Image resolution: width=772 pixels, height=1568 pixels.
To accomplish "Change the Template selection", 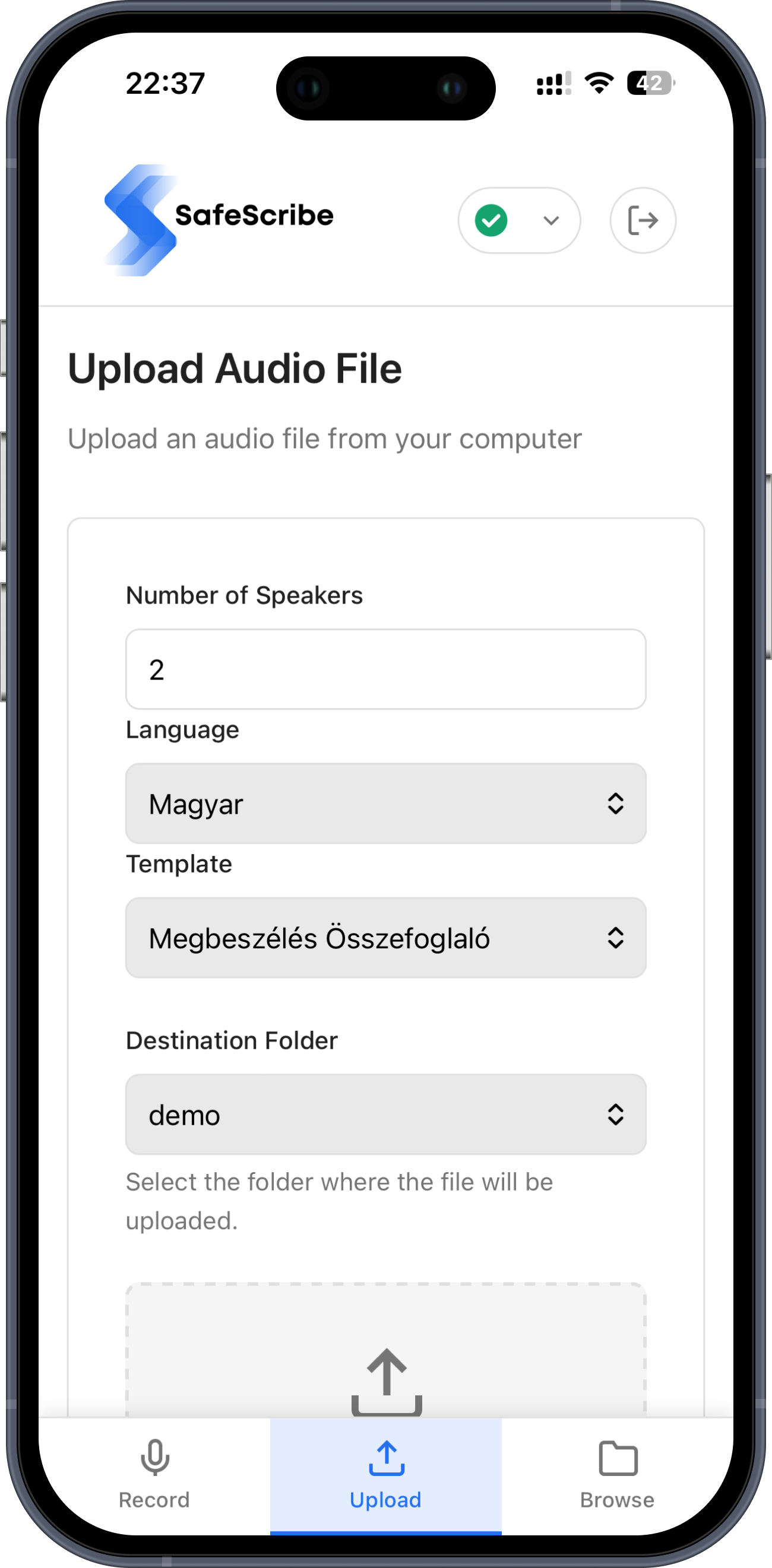I will [385, 937].
